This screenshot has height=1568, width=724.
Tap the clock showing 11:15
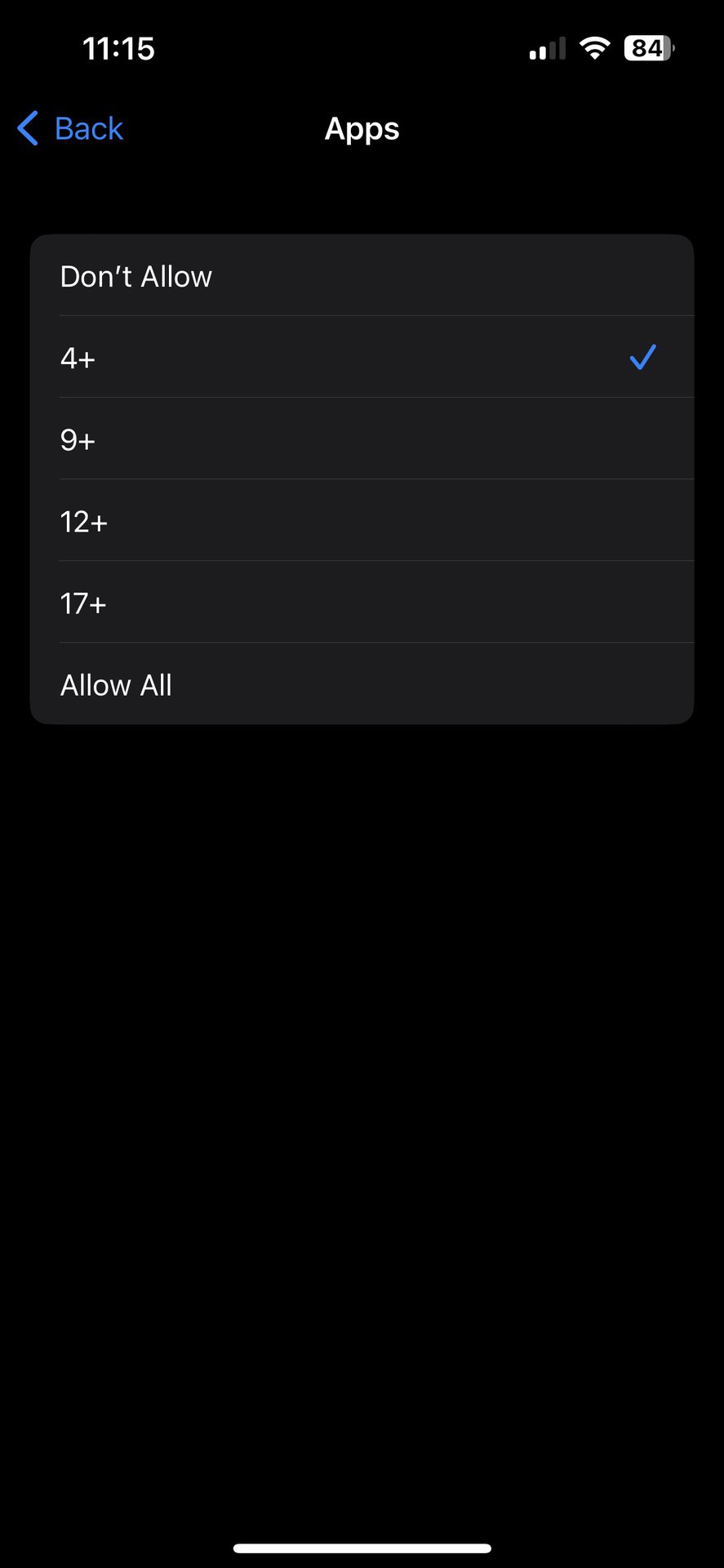119,48
